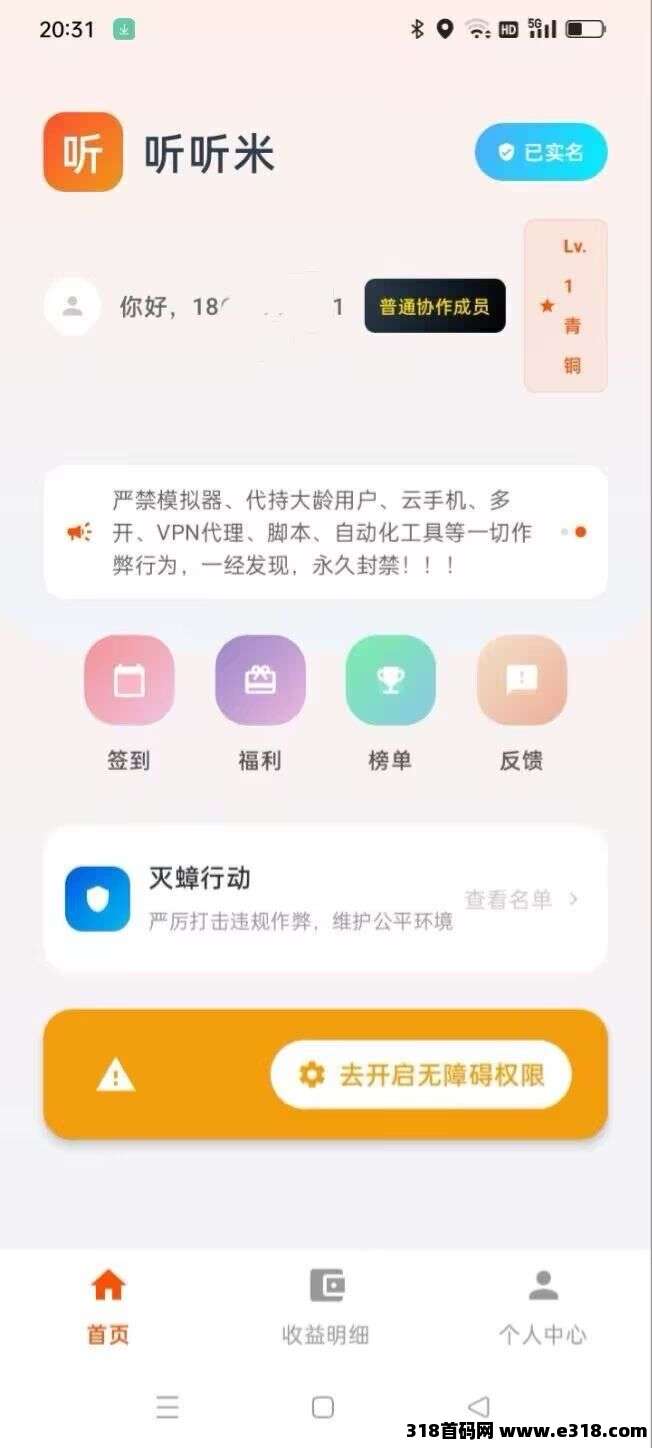Open the announcement about 作弊行为
The height and width of the screenshot is (1448, 652).
322,532
